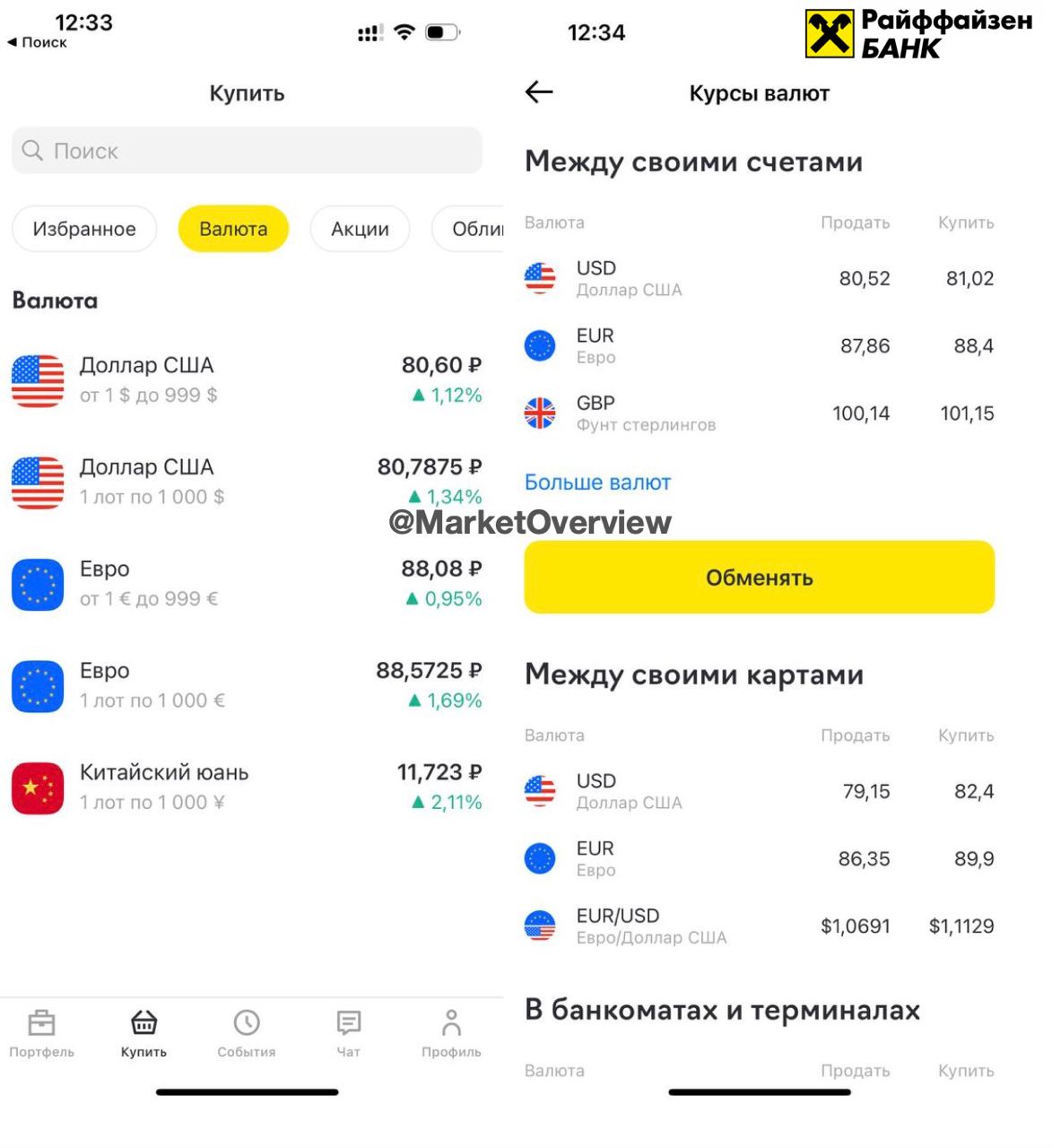Open the Курсы валют header menu
The image size is (1052, 1148).
coord(759,92)
